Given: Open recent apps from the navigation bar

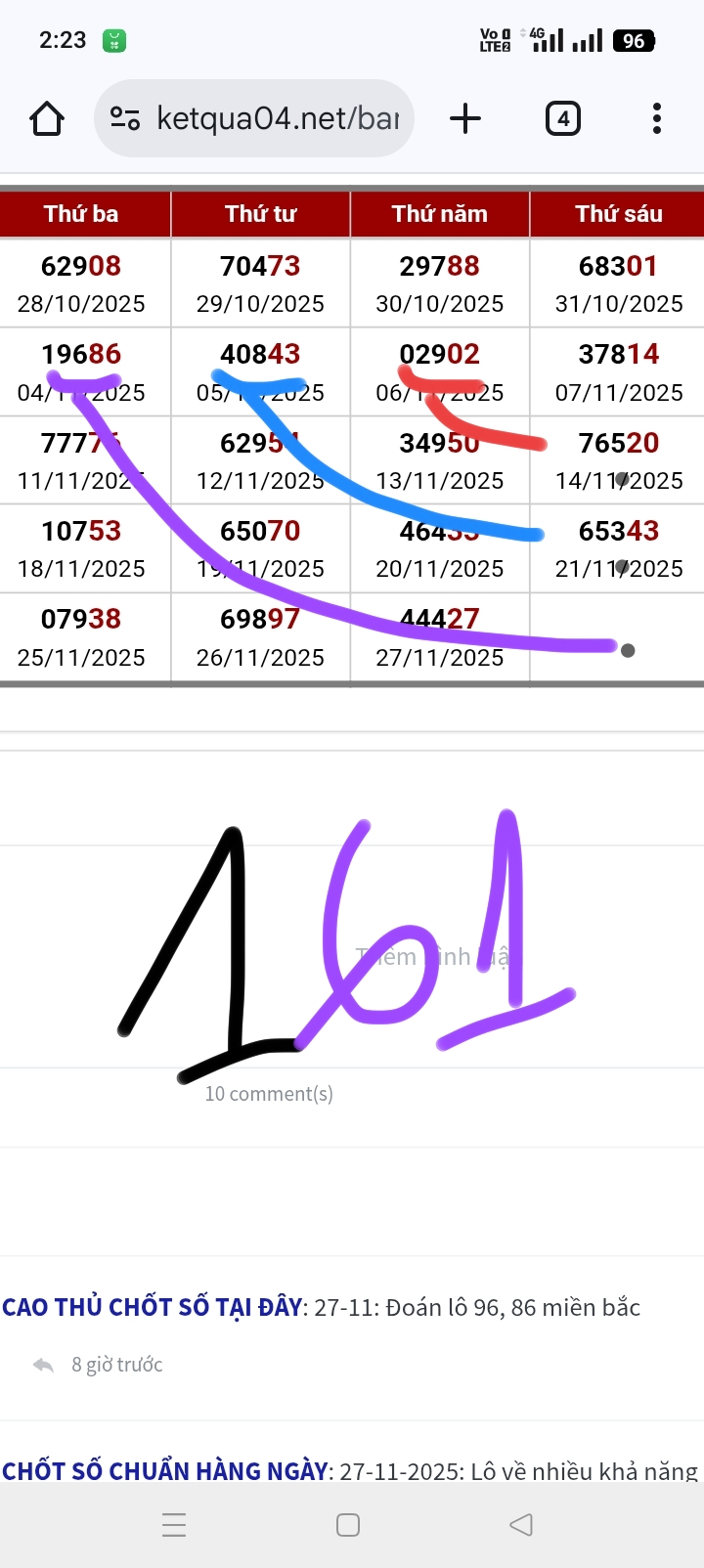Looking at the screenshot, I should point(174,1525).
